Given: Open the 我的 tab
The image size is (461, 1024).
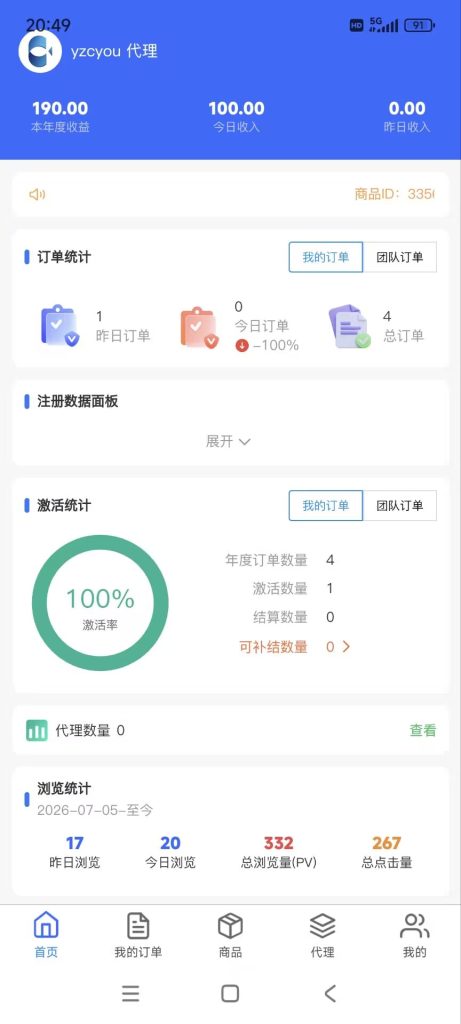Looking at the screenshot, I should click(415, 935).
